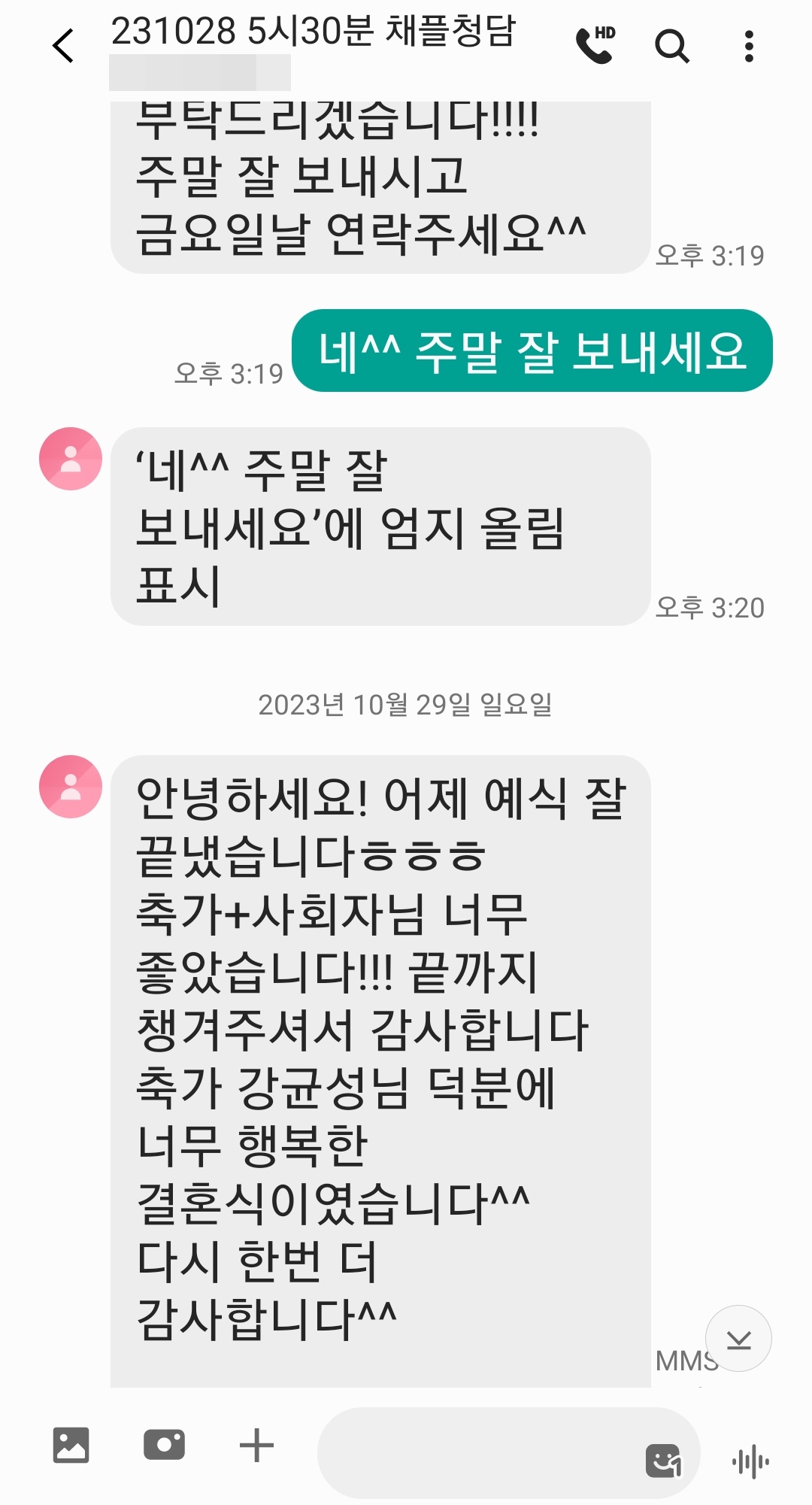The height and width of the screenshot is (1505, 812).
Task: Record a voice message
Action: pos(750,1461)
